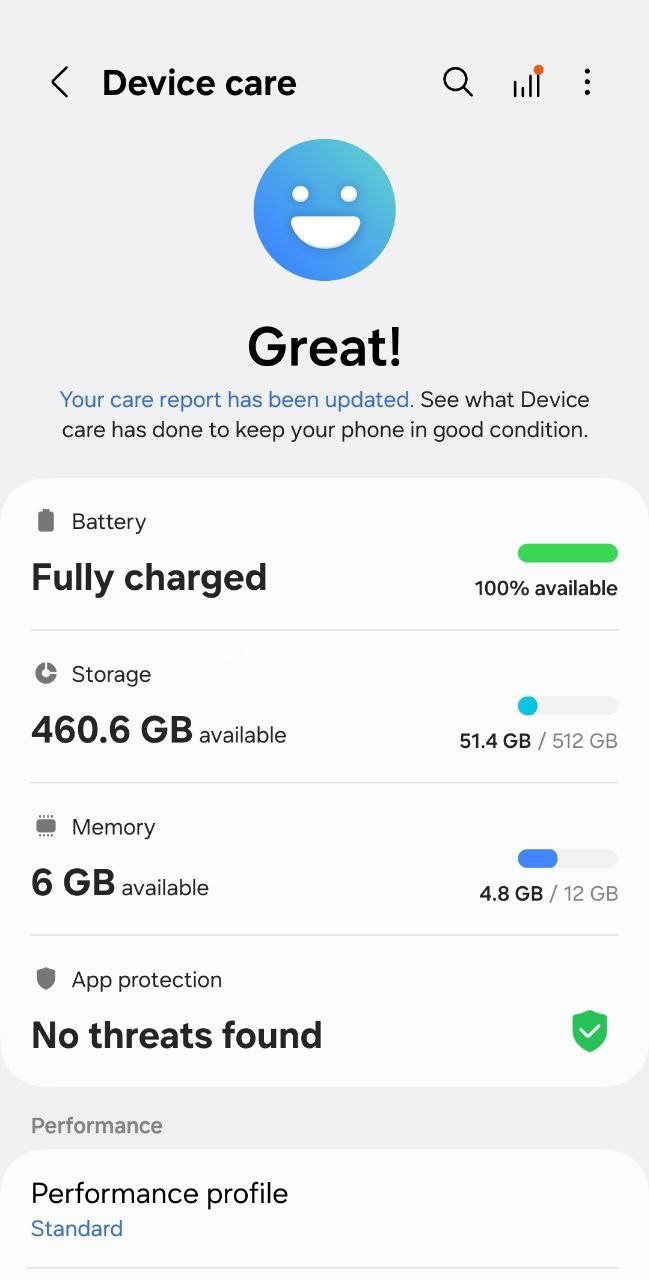Open the search icon
This screenshot has width=649, height=1280.
click(457, 82)
